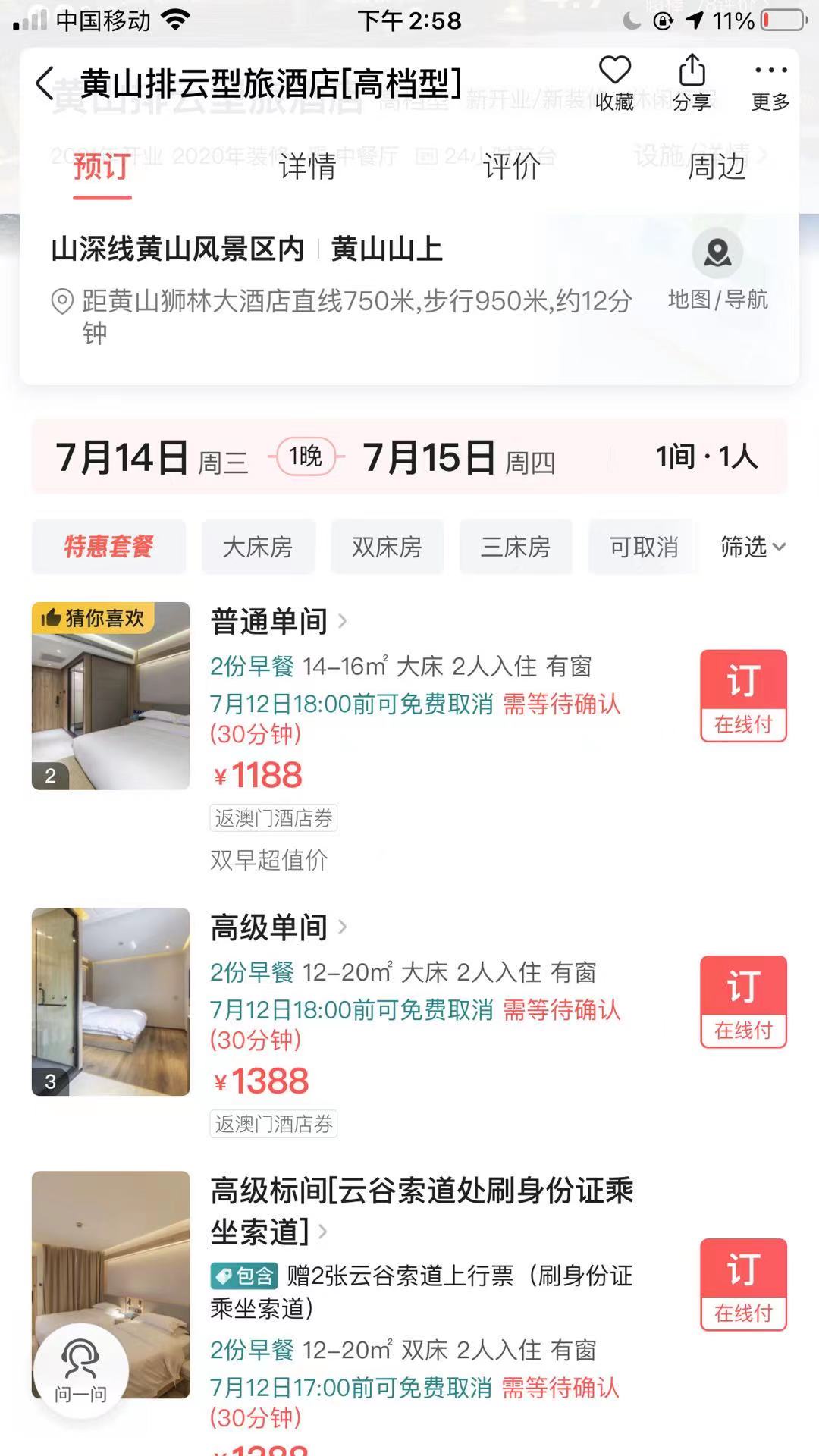Go back using the back arrow
Image resolution: width=819 pixels, height=1456 pixels.
click(x=45, y=83)
